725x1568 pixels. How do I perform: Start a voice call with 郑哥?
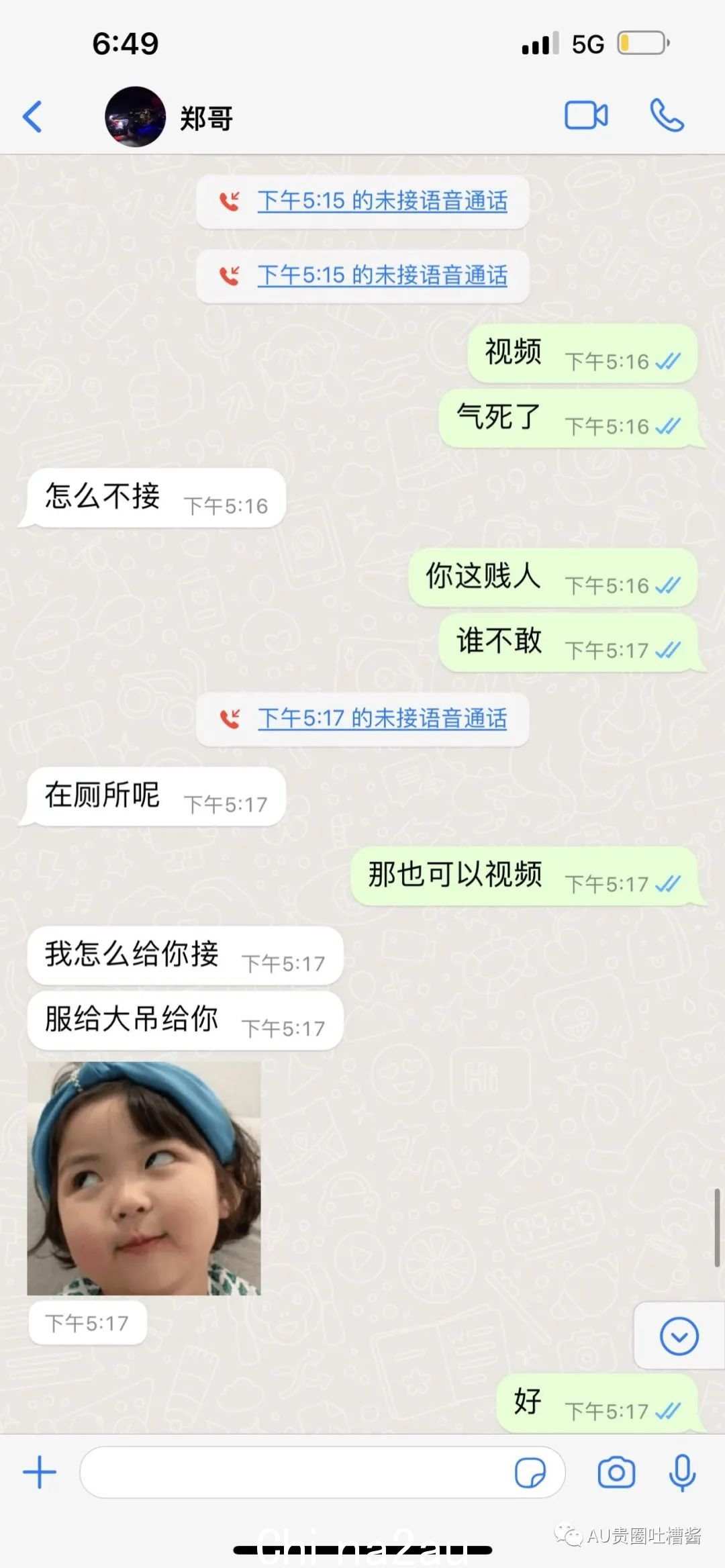click(x=667, y=115)
